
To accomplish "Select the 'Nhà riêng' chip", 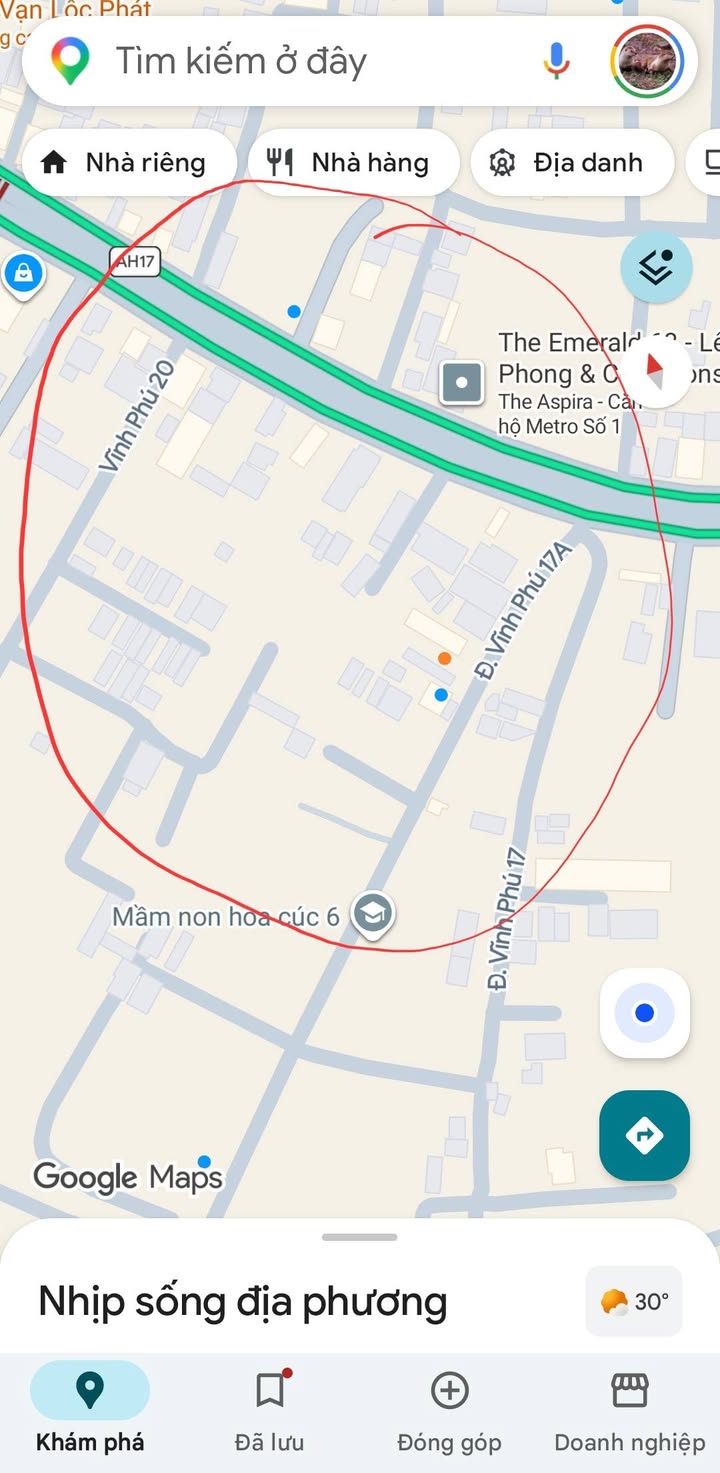I will [126, 162].
